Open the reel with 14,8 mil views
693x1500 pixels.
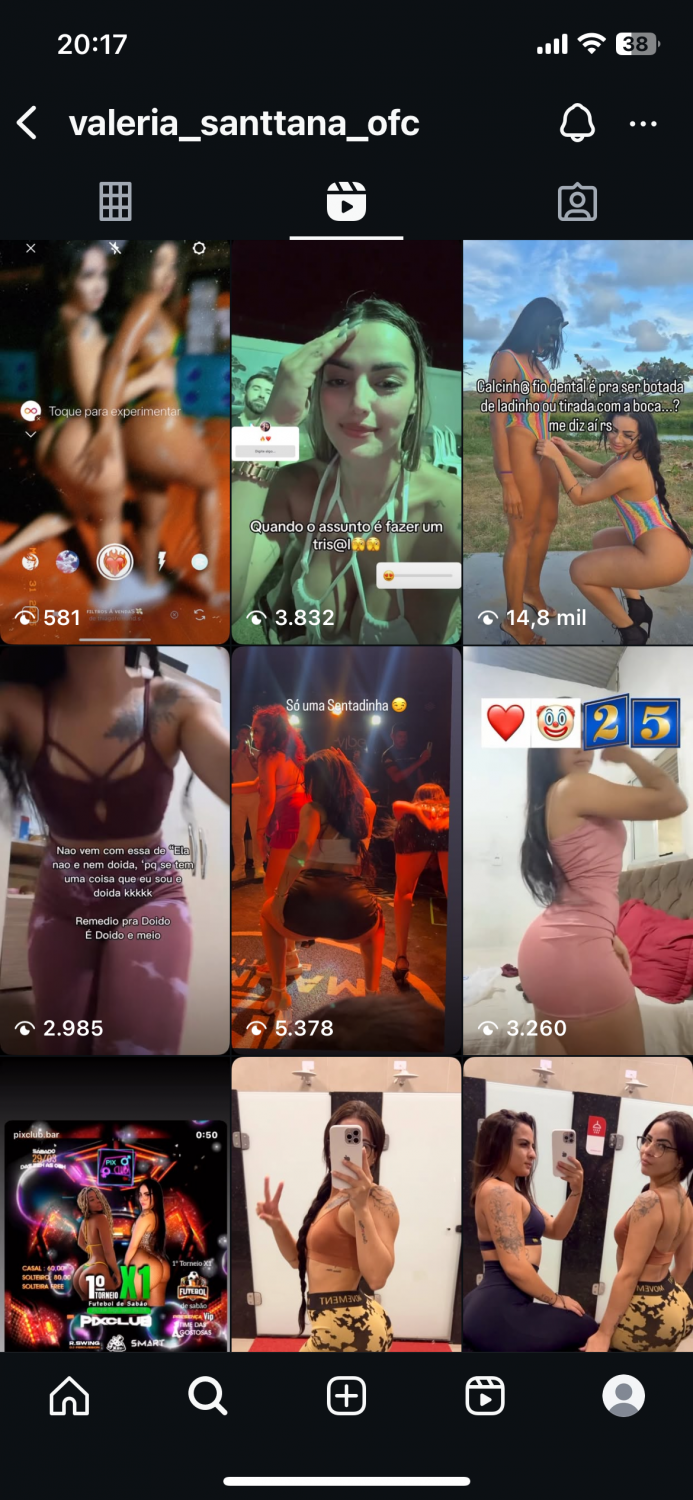578,440
